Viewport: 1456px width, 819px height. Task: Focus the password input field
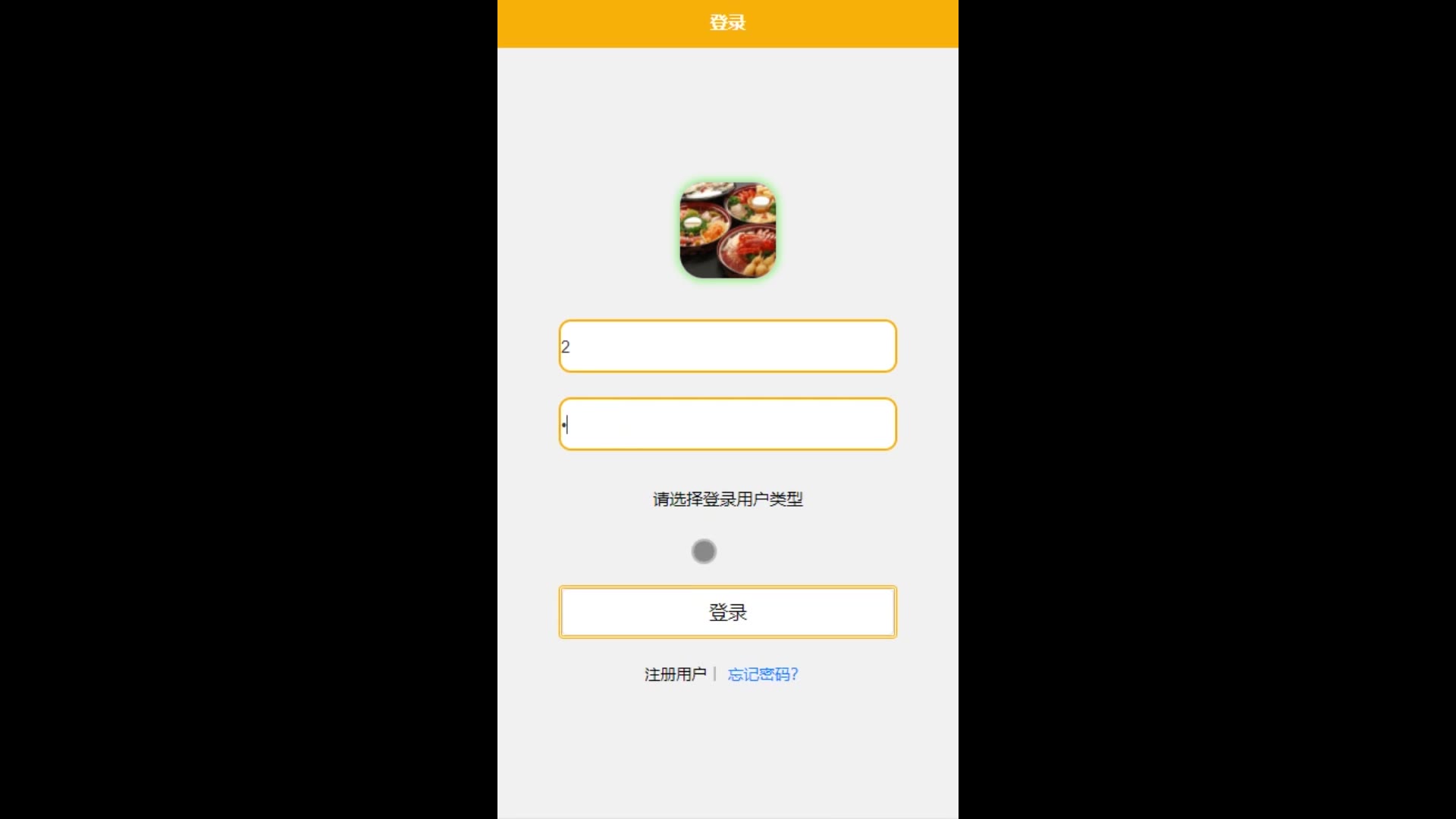(727, 425)
